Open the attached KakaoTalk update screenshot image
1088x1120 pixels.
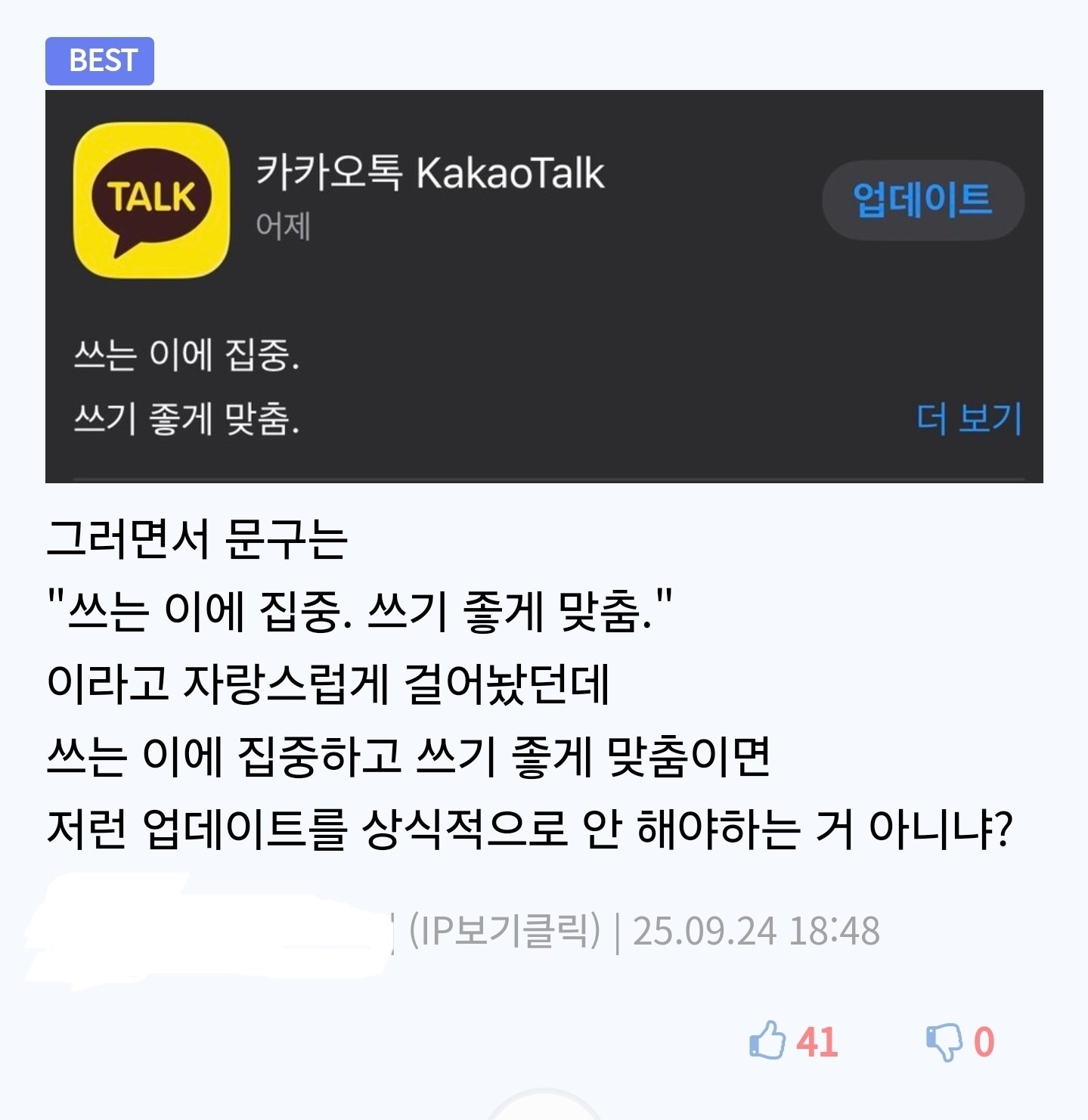click(x=544, y=287)
